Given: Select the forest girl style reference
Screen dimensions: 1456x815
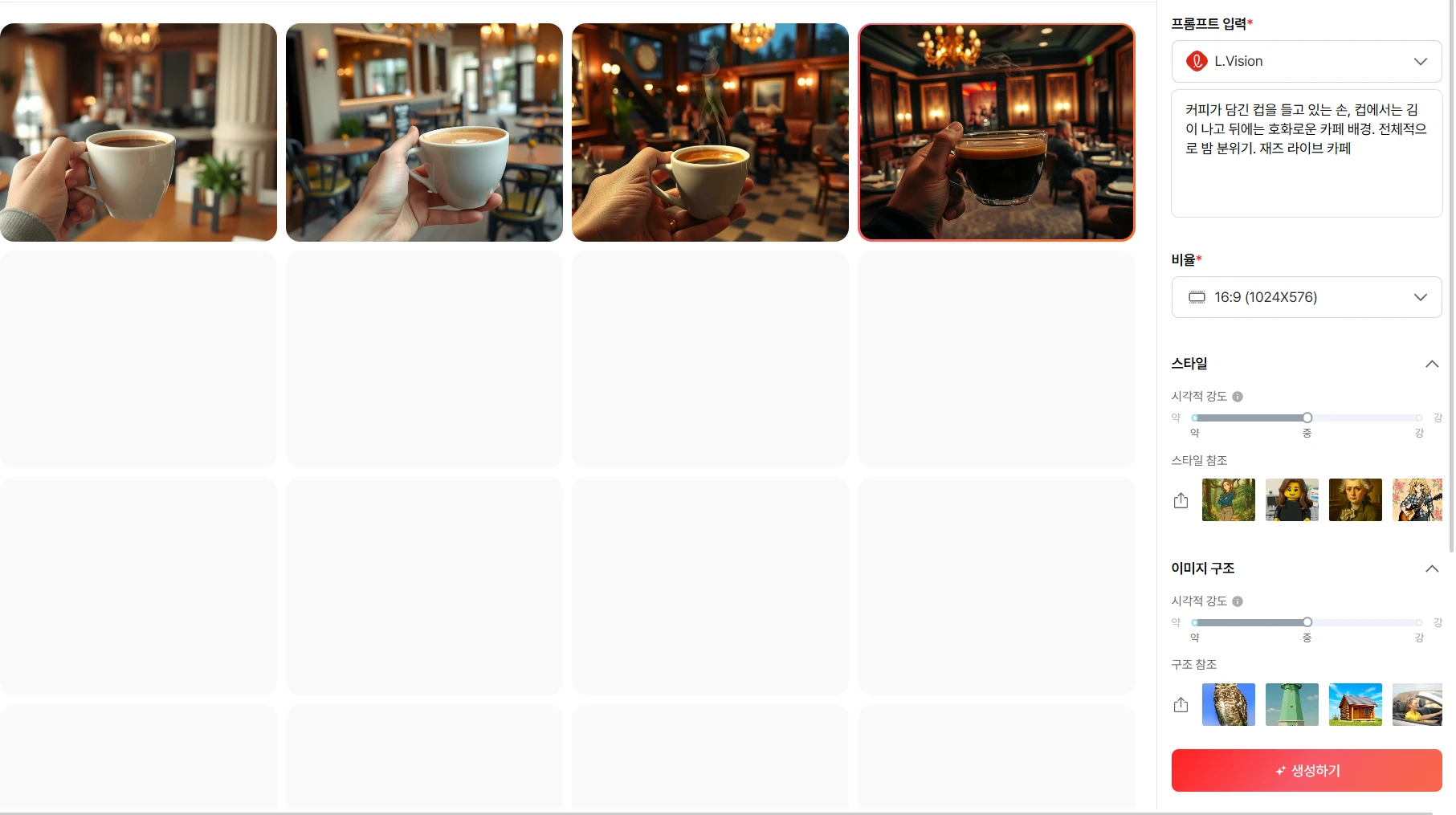Looking at the screenshot, I should click(x=1228, y=499).
